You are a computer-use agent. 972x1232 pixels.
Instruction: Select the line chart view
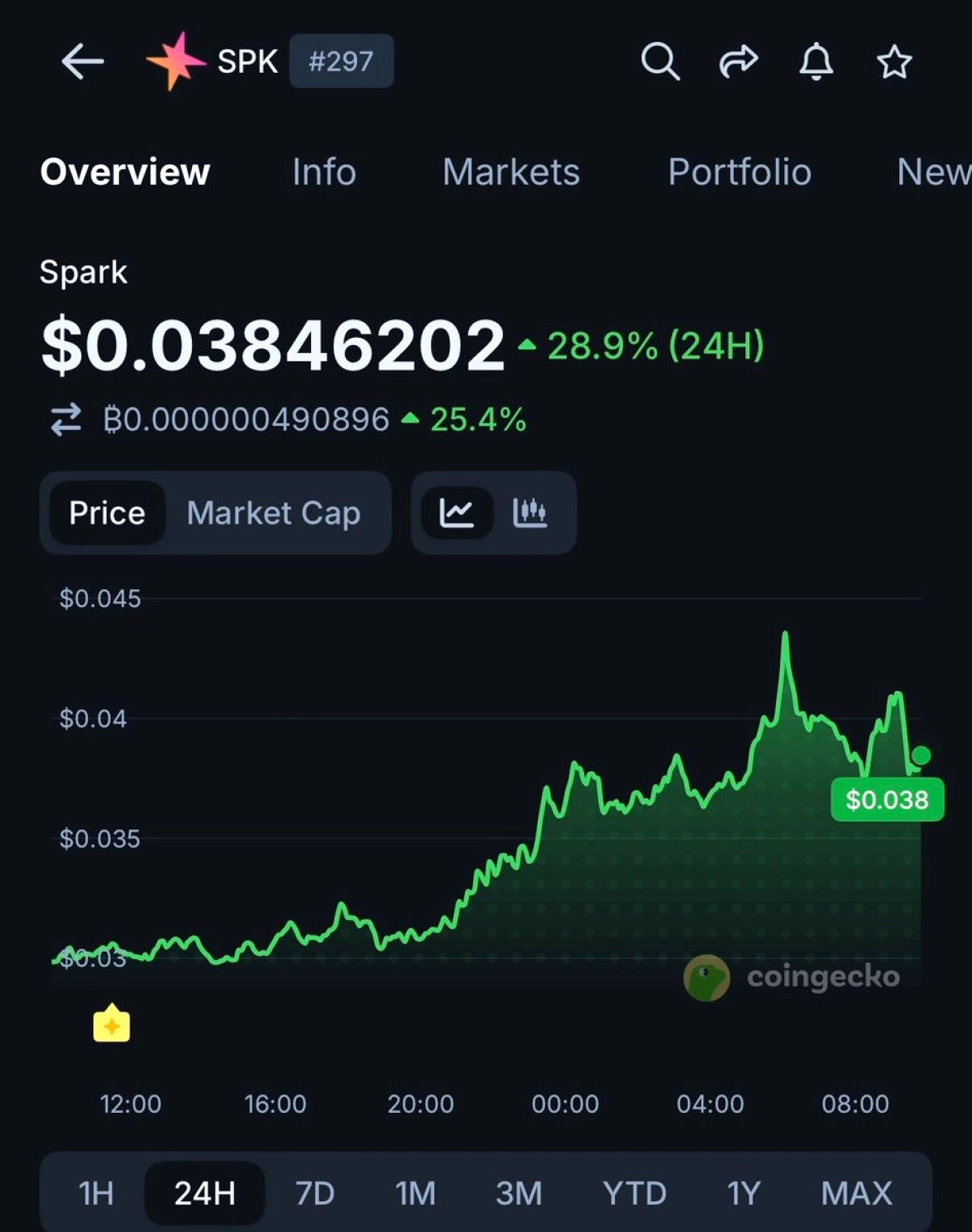click(456, 513)
